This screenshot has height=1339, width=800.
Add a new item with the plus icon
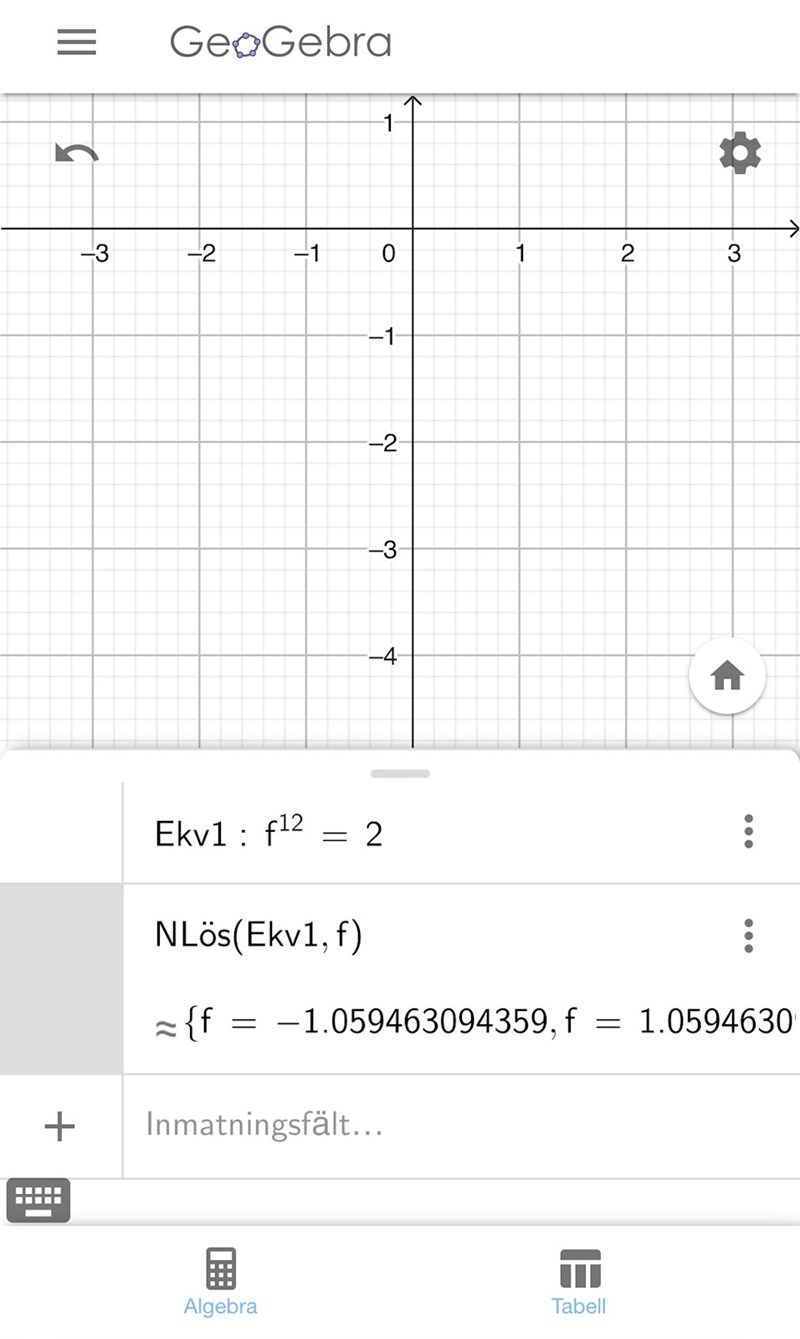click(60, 1126)
